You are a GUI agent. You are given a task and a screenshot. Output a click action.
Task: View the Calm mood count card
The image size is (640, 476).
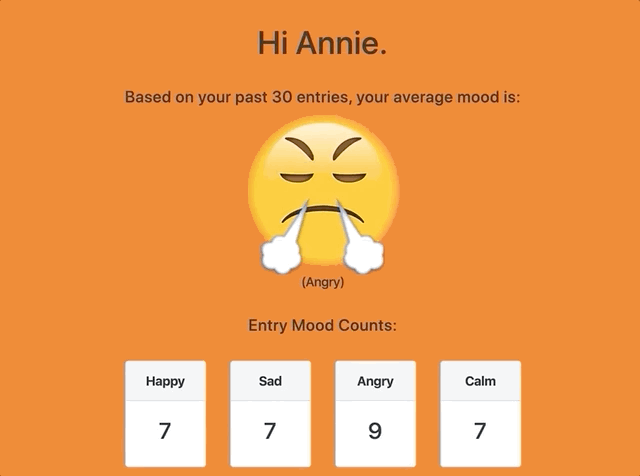[480, 414]
